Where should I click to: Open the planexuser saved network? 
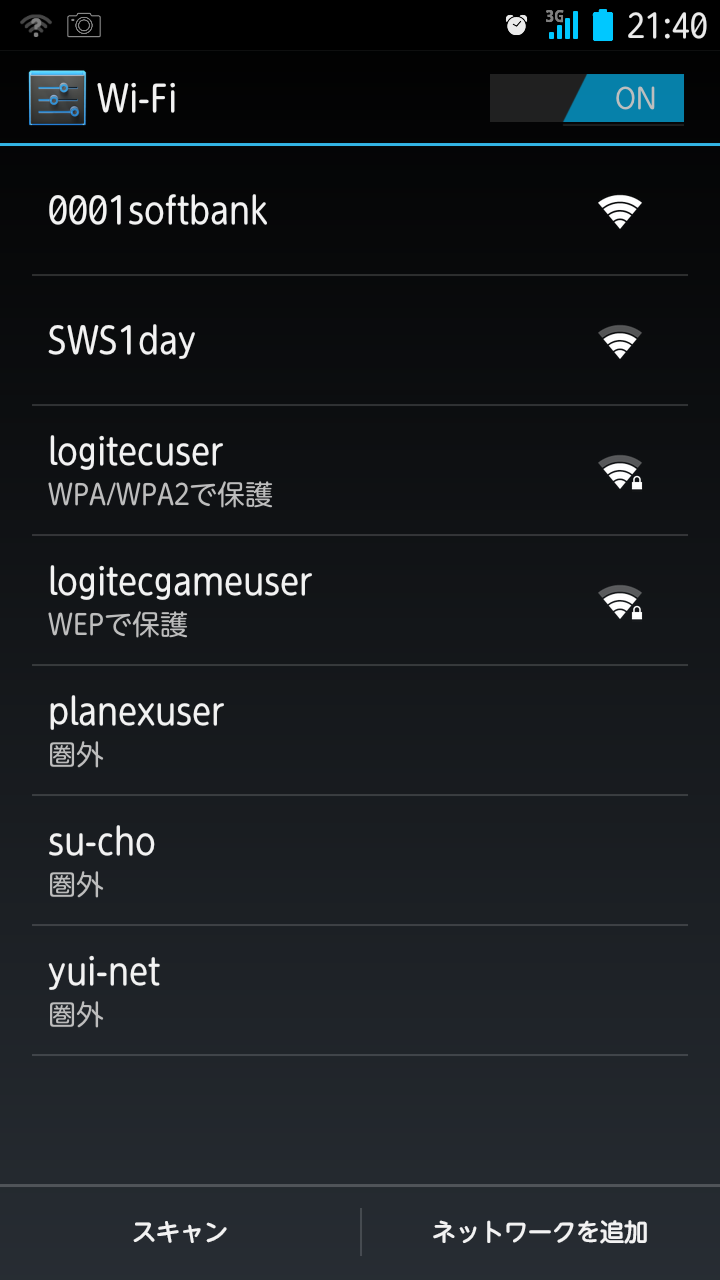[x=360, y=730]
